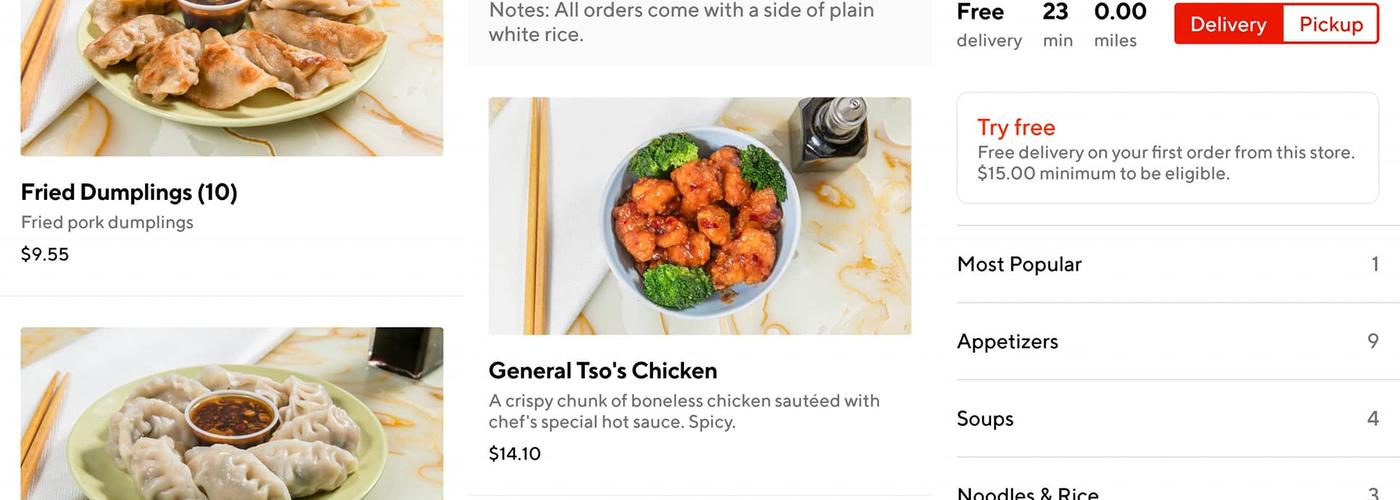This screenshot has height=500, width=1400.
Task: Open General Tso's Chicken item
Action: pyautogui.click(x=602, y=371)
